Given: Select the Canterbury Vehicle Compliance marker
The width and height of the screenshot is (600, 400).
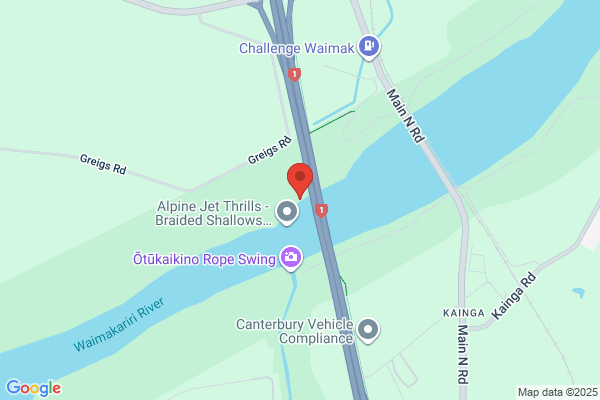Looking at the screenshot, I should coord(369,330).
